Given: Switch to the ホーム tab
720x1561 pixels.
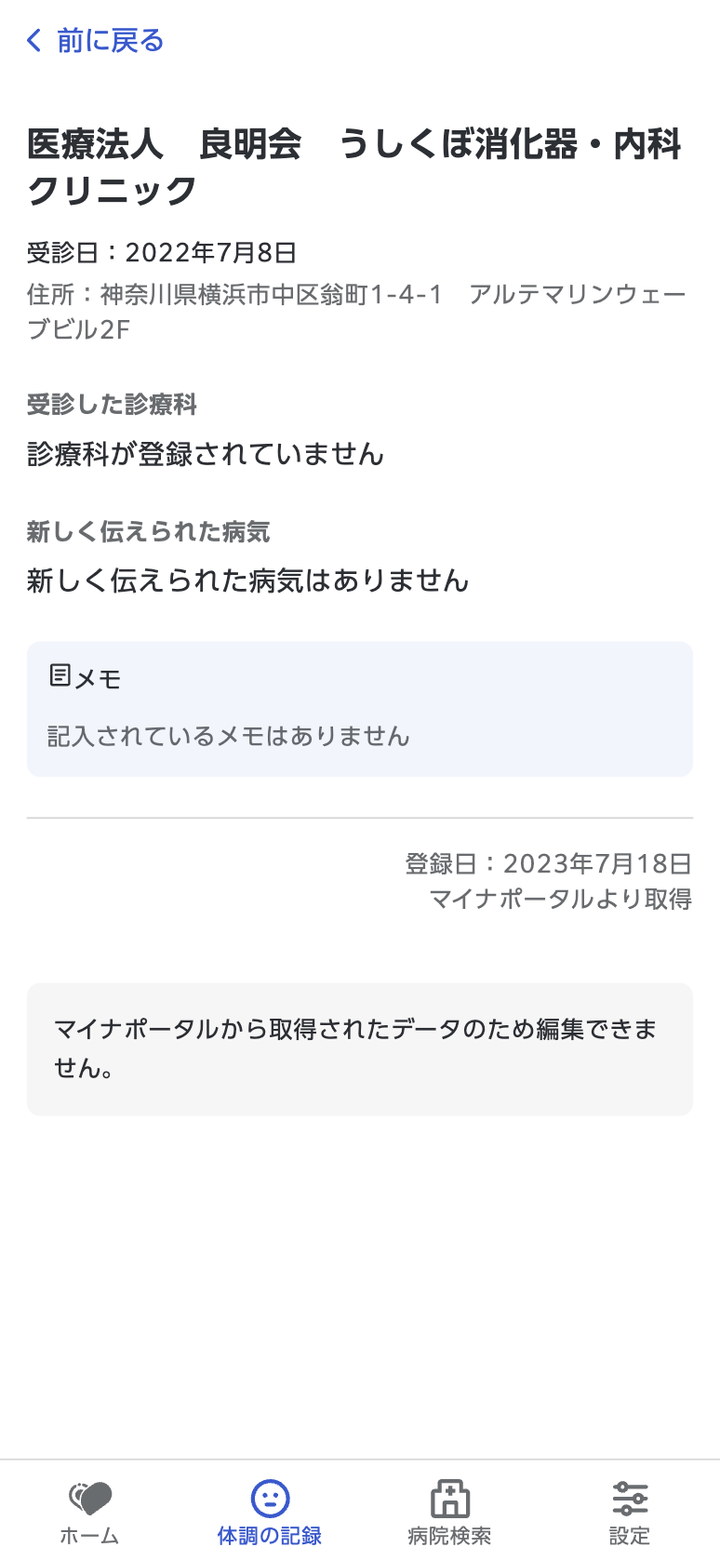Looking at the screenshot, I should [x=90, y=1512].
